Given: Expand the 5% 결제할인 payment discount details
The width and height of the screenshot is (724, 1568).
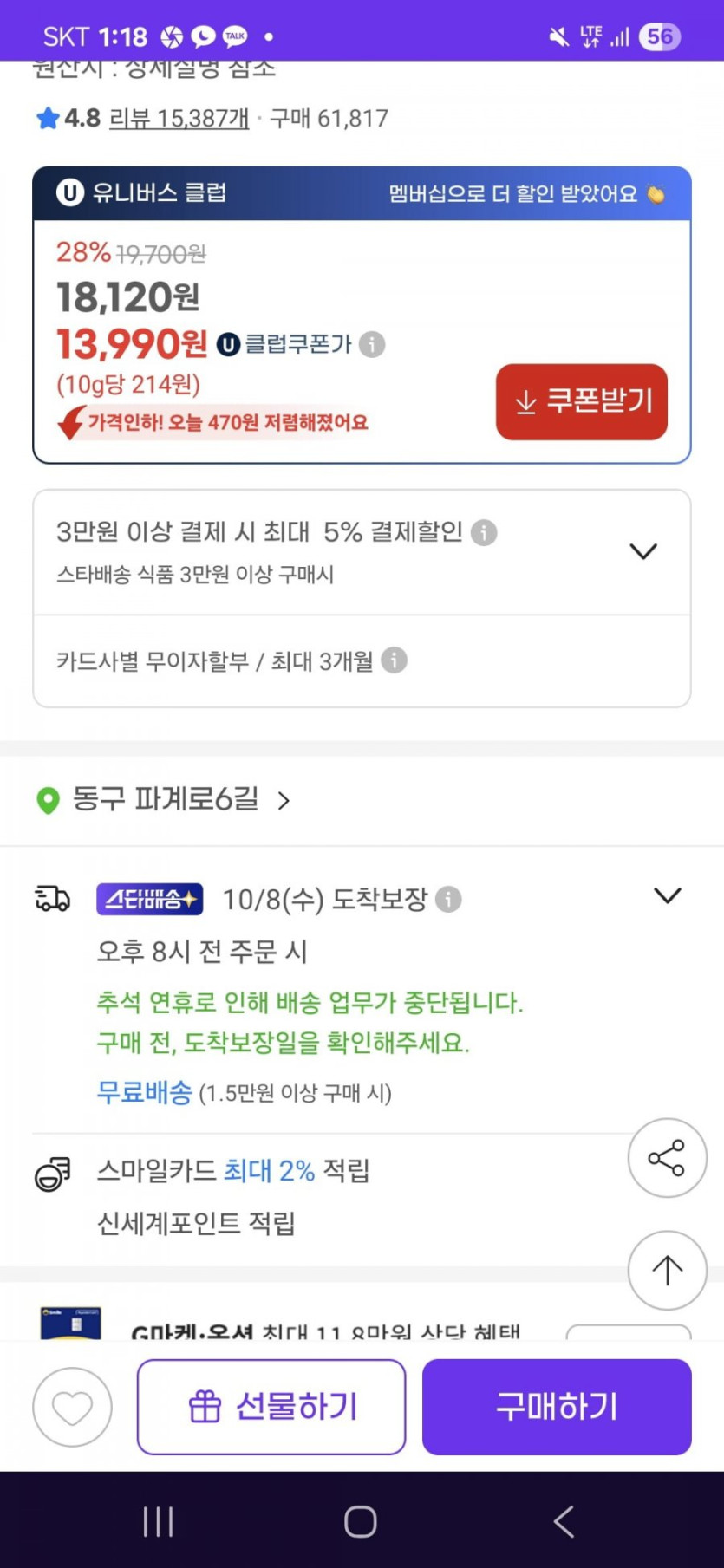Looking at the screenshot, I should (x=642, y=552).
